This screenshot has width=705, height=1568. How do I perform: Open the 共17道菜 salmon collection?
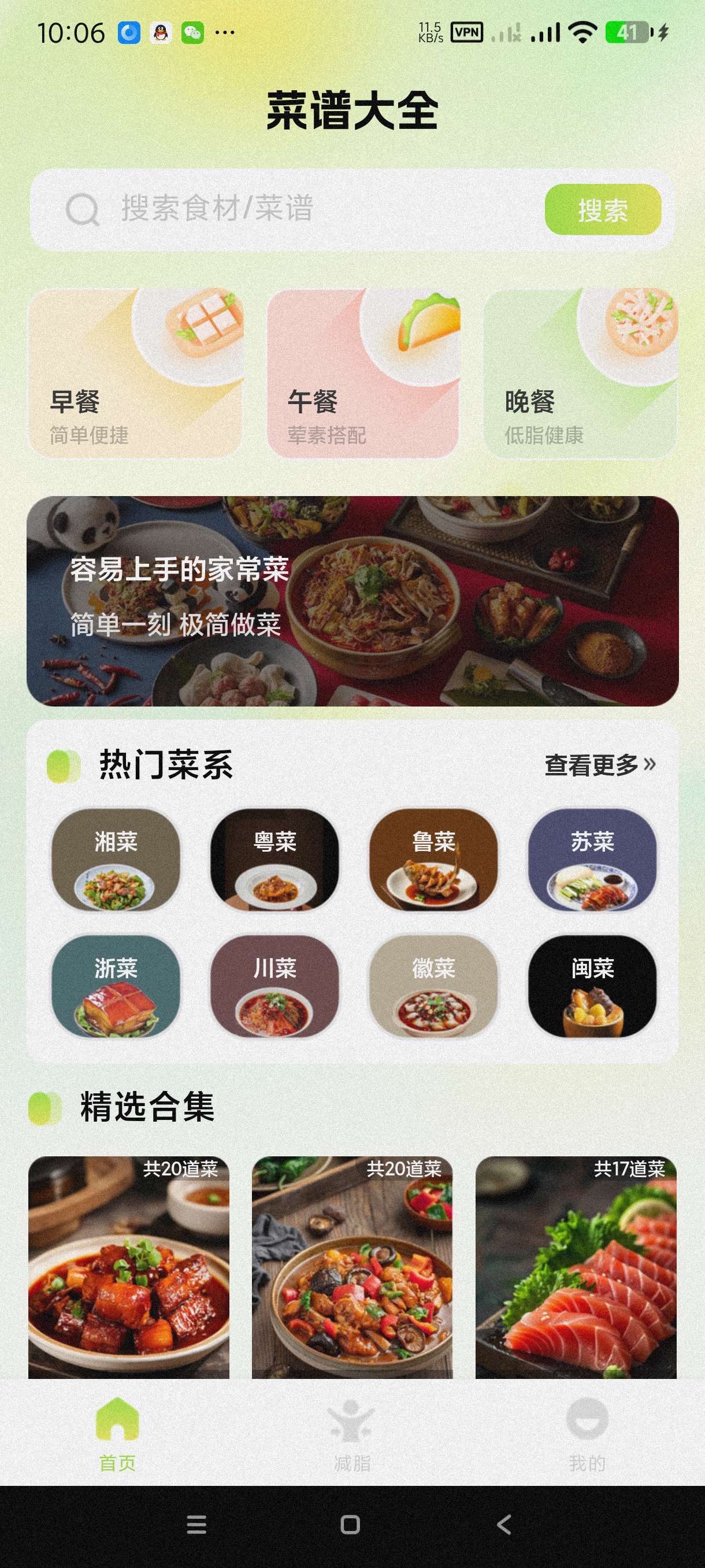[x=576, y=1267]
